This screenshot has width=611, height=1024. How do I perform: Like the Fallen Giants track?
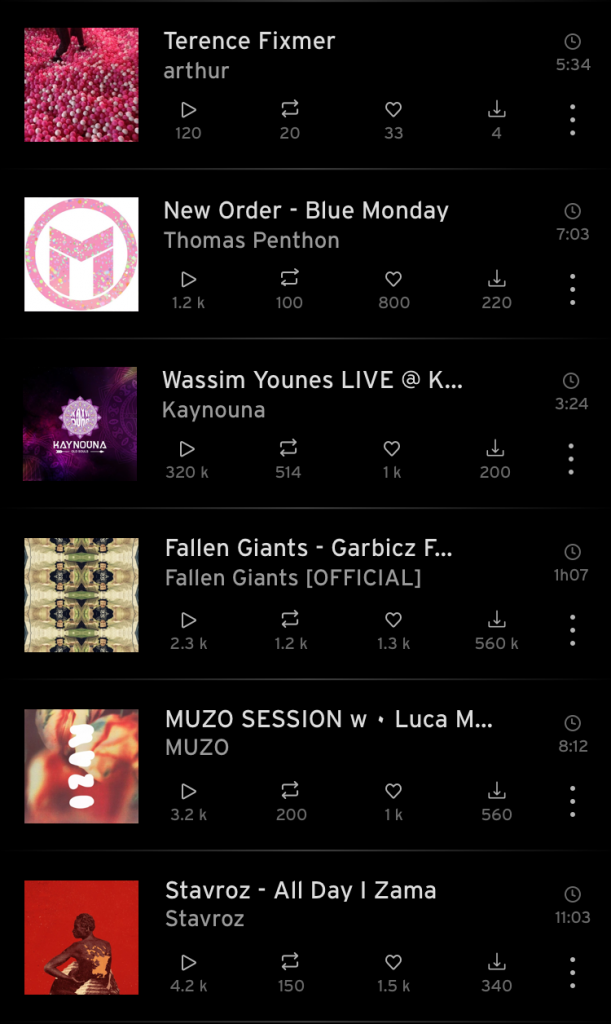pyautogui.click(x=394, y=620)
